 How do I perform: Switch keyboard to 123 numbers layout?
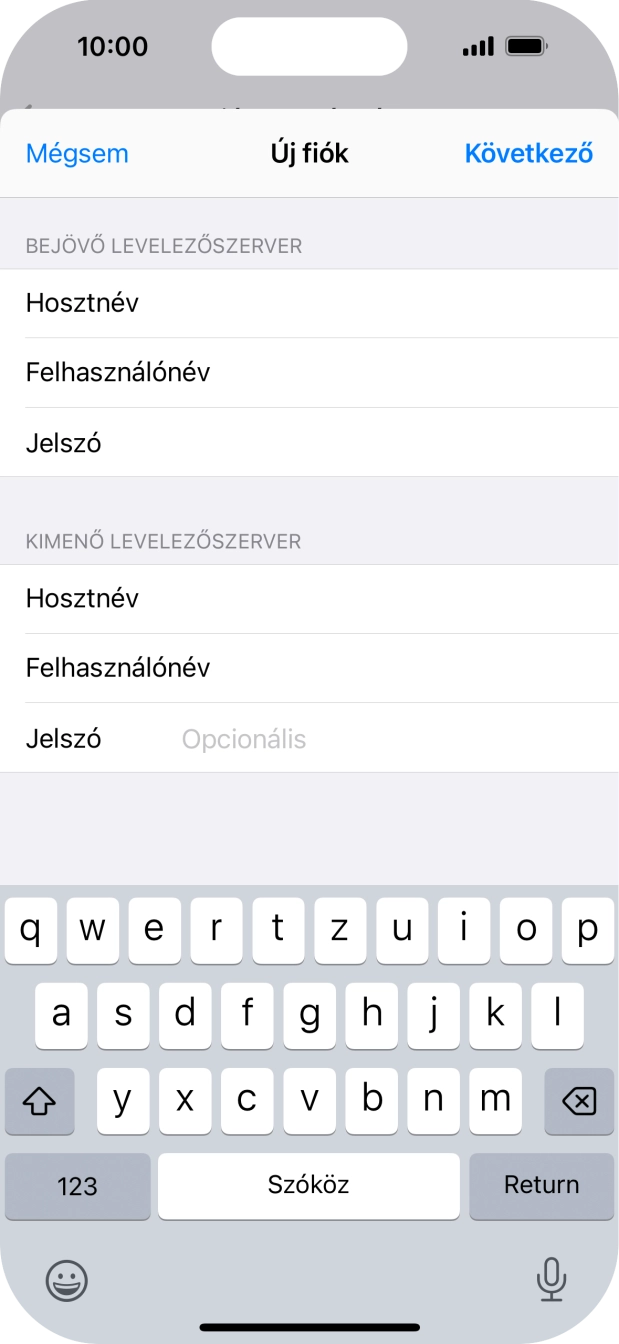point(77,1186)
